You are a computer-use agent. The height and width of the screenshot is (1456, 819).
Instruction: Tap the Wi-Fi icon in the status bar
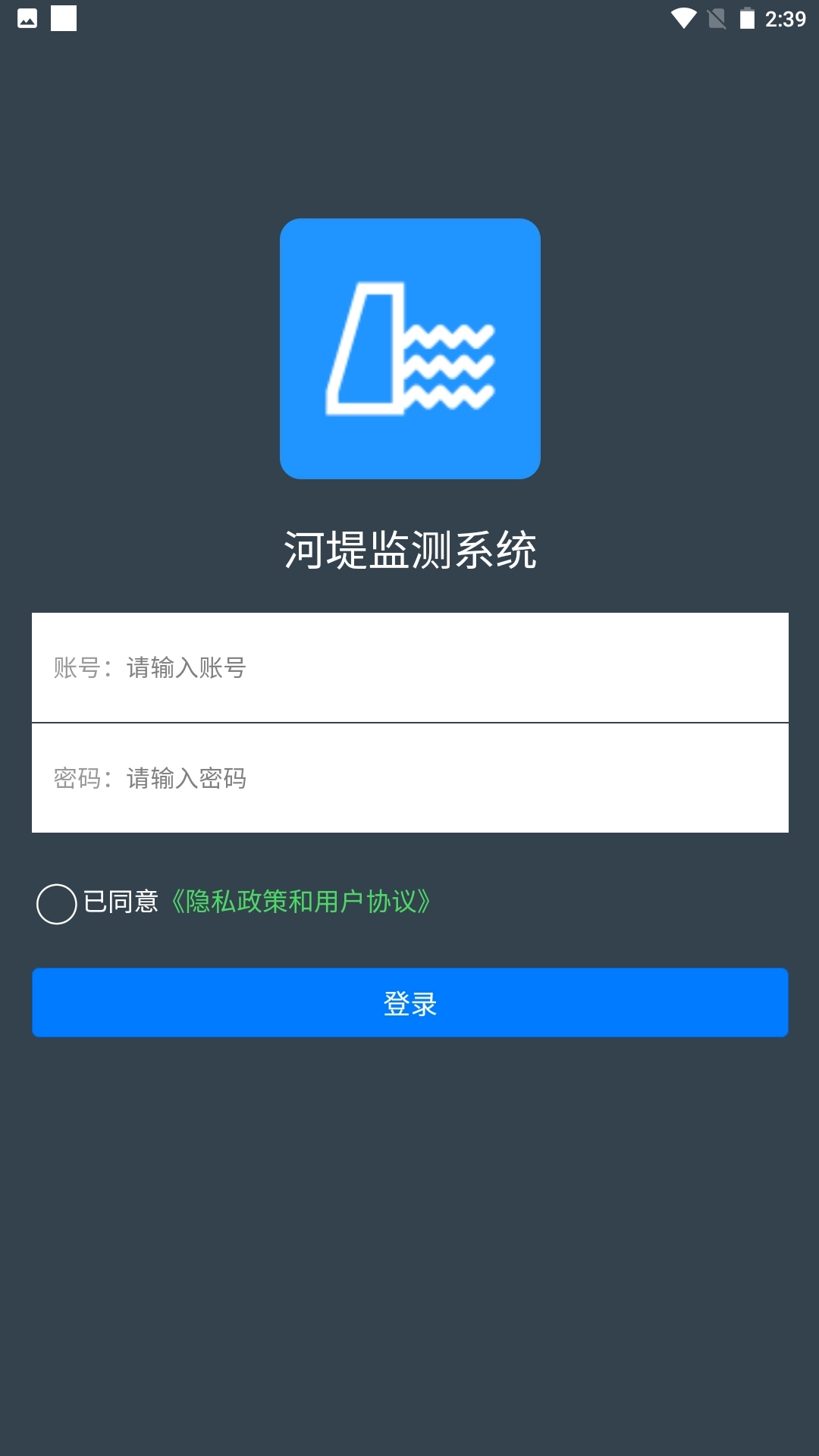point(683,20)
